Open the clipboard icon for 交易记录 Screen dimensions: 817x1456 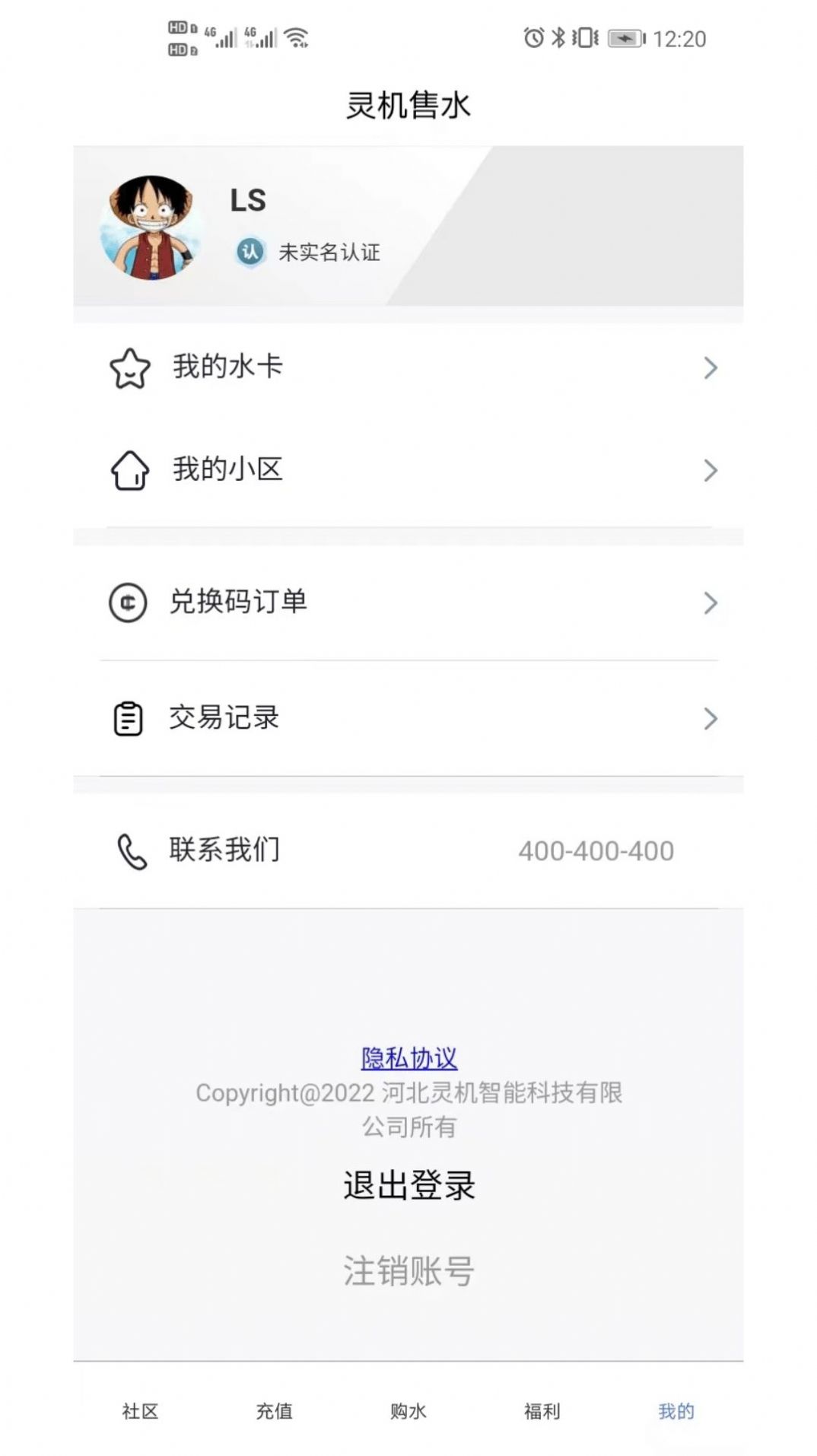pyautogui.click(x=127, y=717)
